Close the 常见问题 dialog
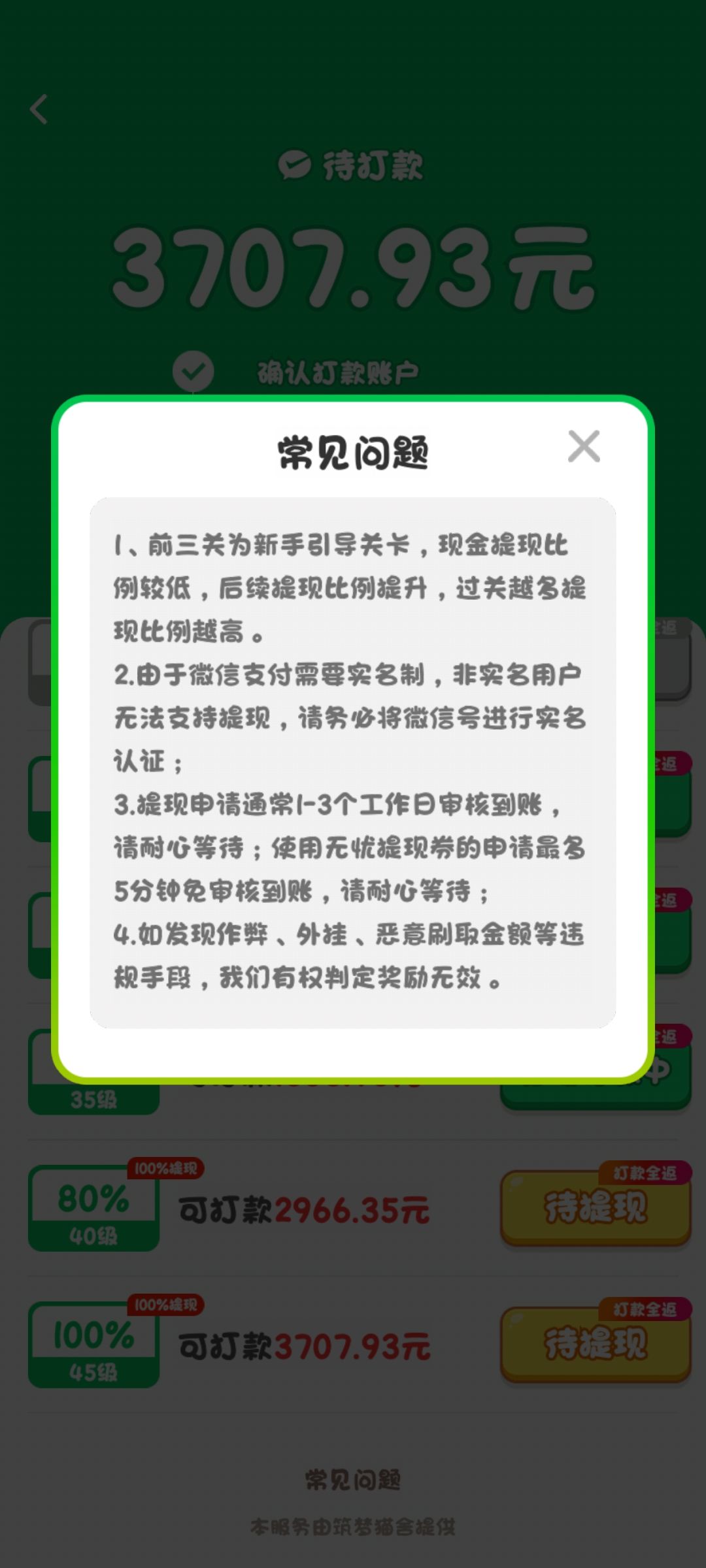This screenshot has height=1568, width=706. [585, 446]
